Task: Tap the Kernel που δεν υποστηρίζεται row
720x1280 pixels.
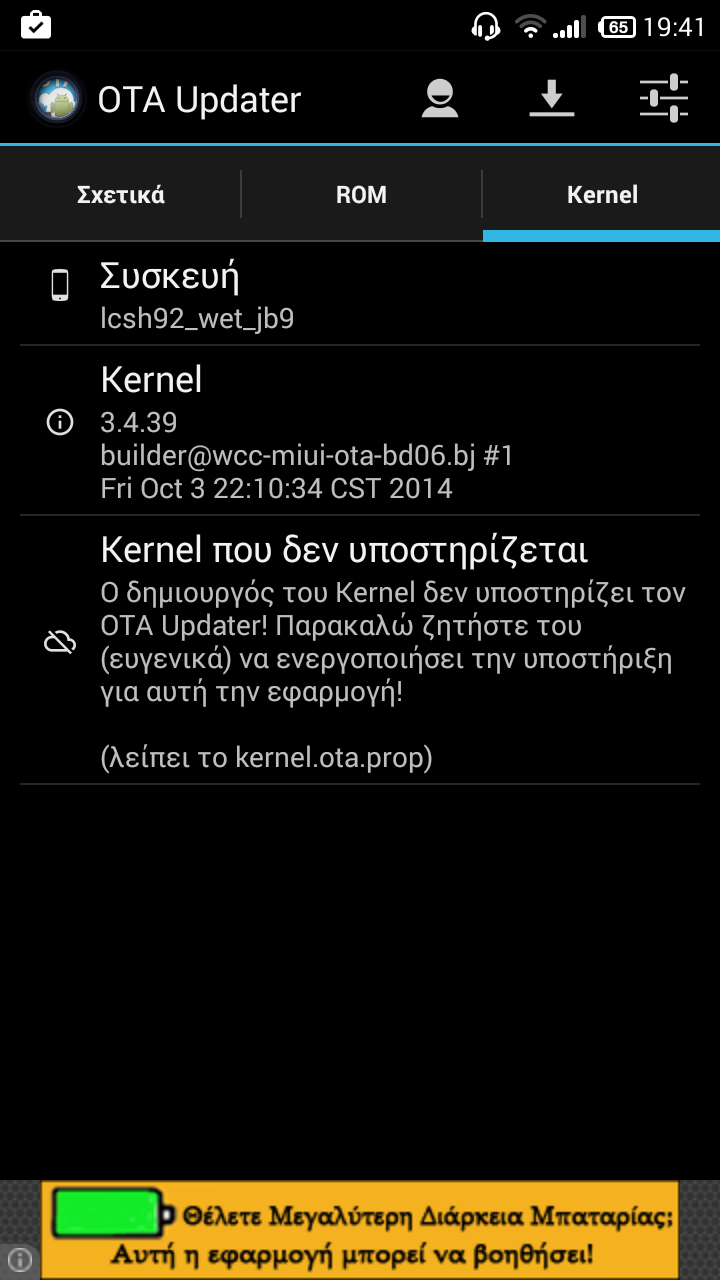Action: pos(360,650)
